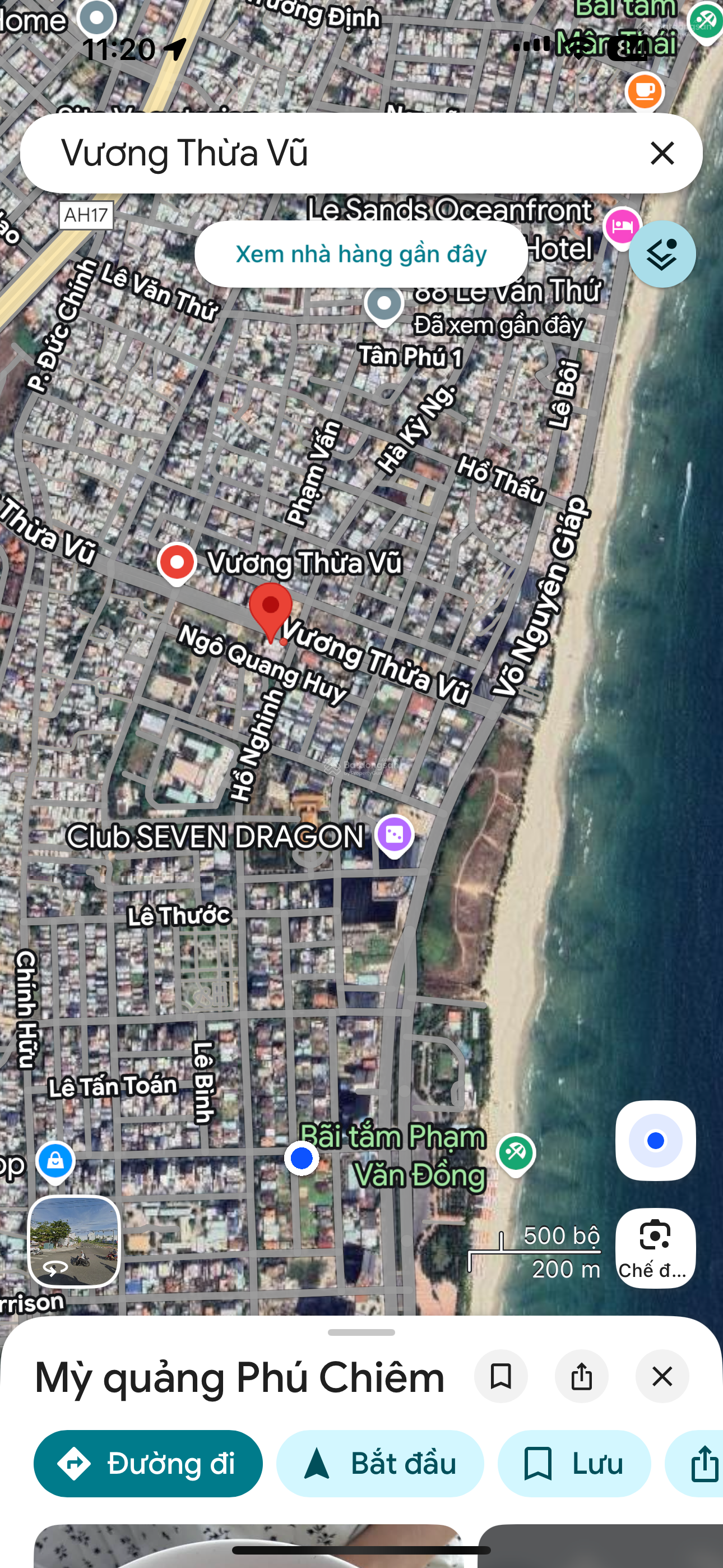Tap Xem nhà hàng gần đây chip
The width and height of the screenshot is (723, 1568).
[x=361, y=254]
